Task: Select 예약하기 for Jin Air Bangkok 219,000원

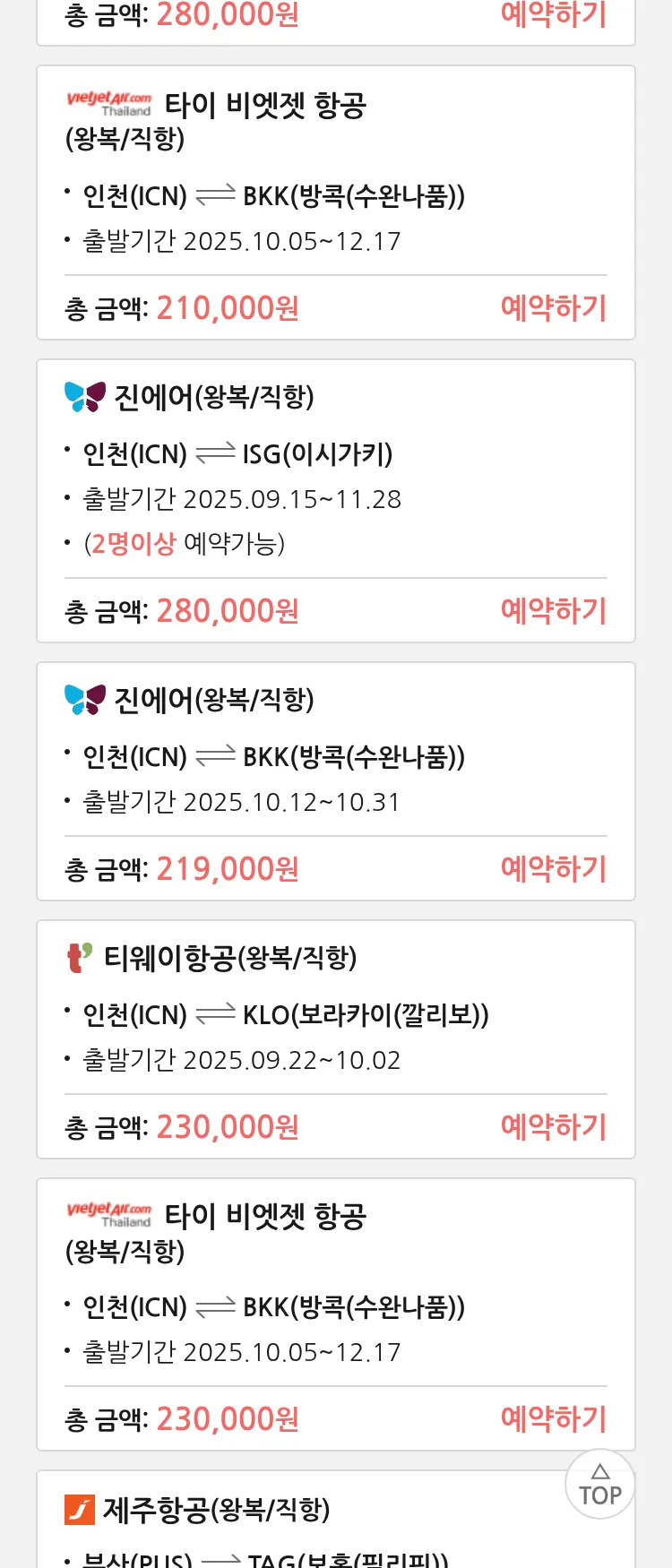Action: pos(553,869)
